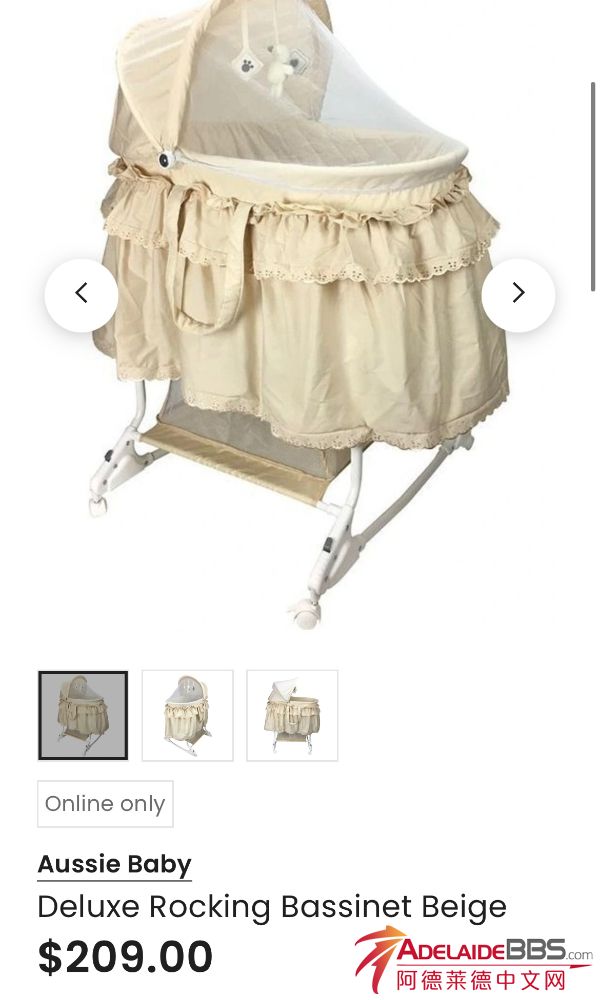Image resolution: width=600 pixels, height=1000 pixels.
Task: View the middle bassinet gallery thumbnail
Action: [x=188, y=715]
